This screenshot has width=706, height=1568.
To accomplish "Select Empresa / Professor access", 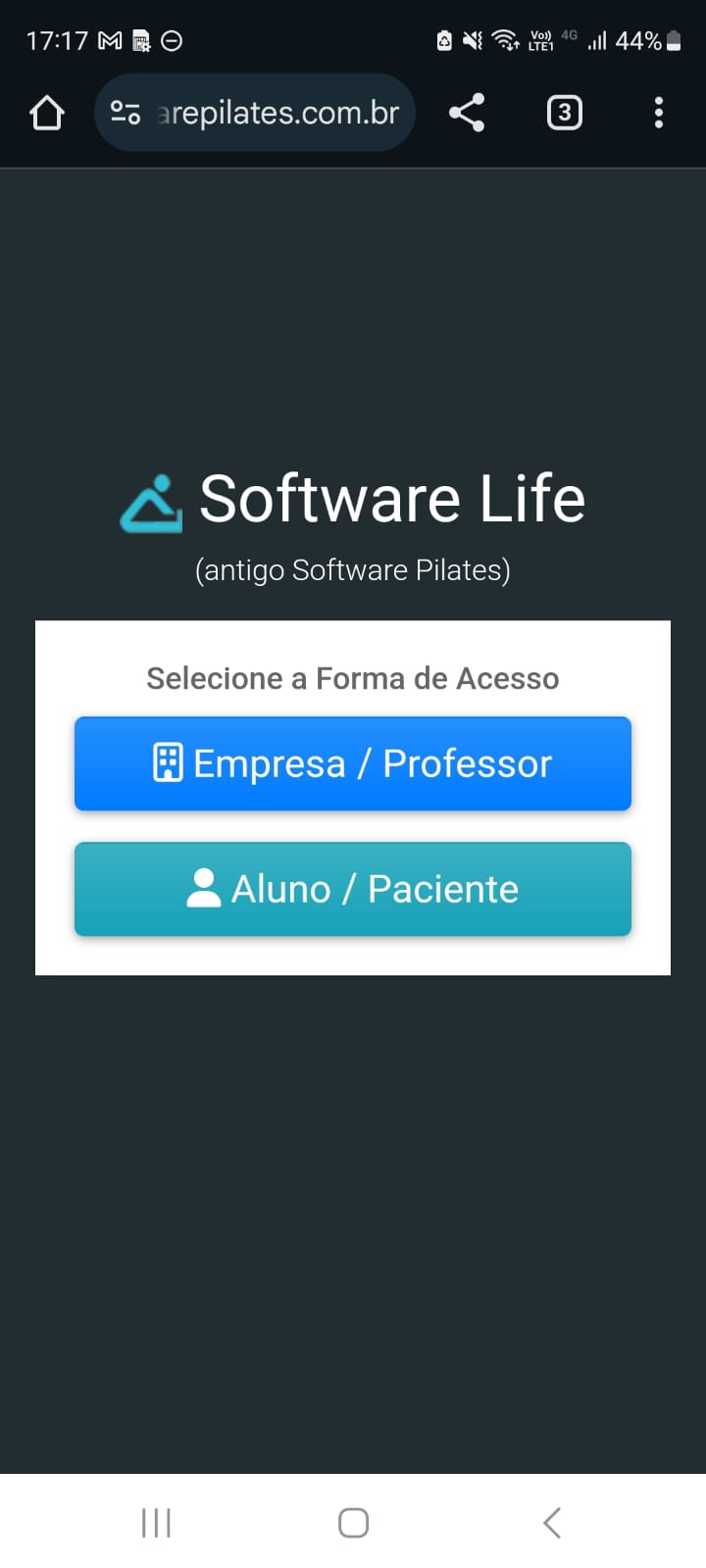I will tap(353, 763).
